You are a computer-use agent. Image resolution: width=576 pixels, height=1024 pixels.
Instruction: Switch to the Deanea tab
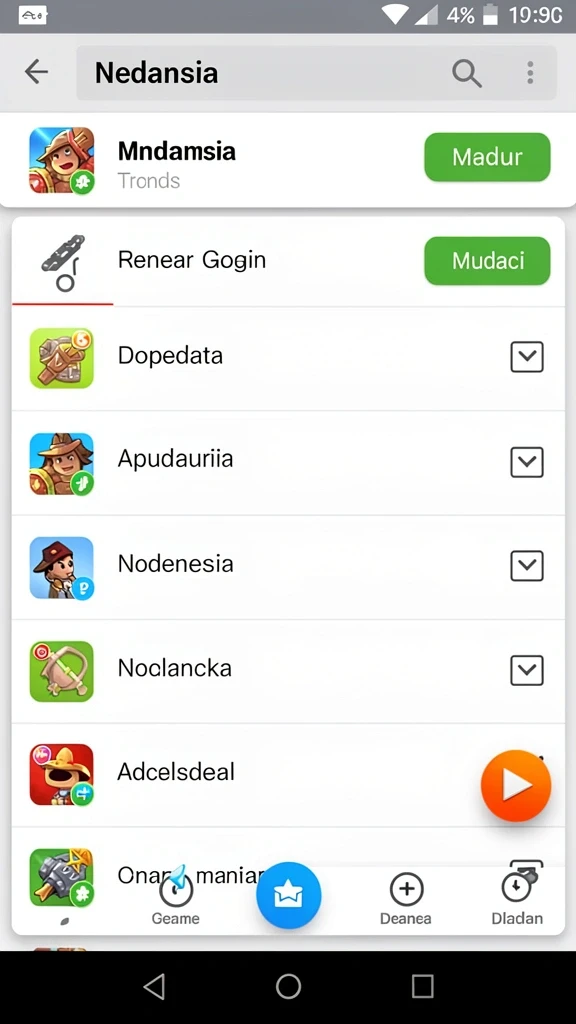[406, 901]
